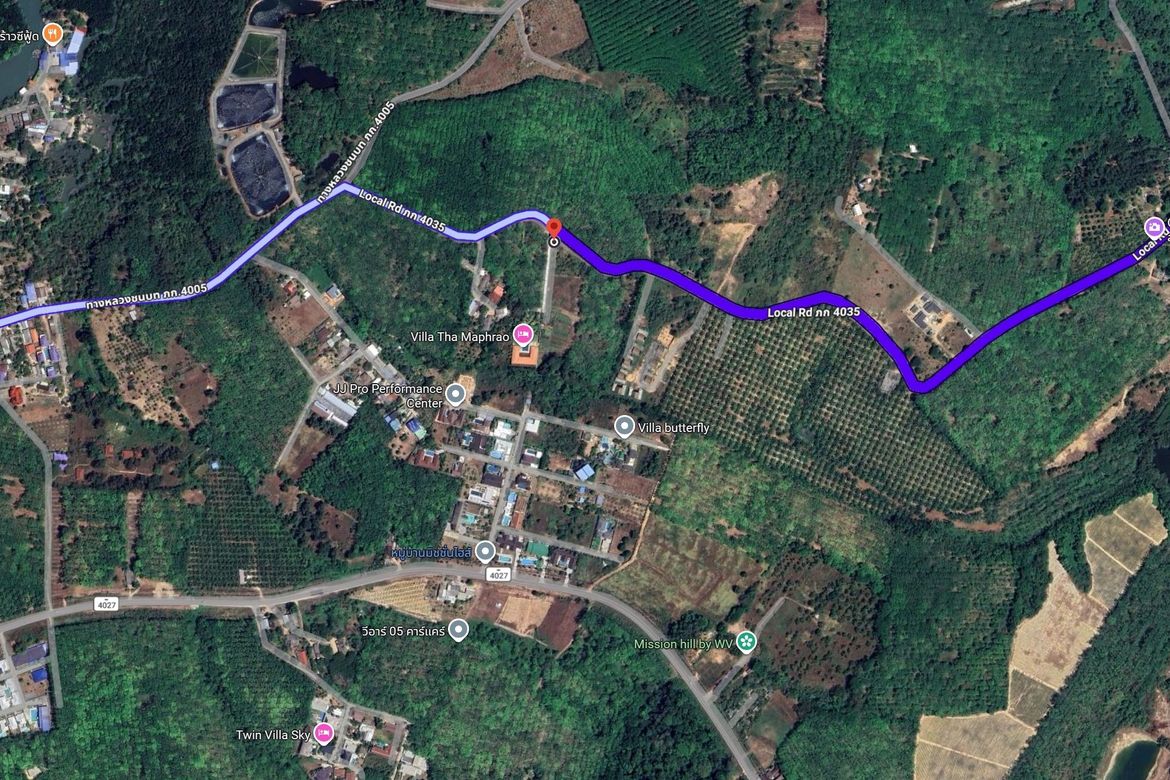
Task: Tap the red destination pin on route
Action: [x=554, y=228]
